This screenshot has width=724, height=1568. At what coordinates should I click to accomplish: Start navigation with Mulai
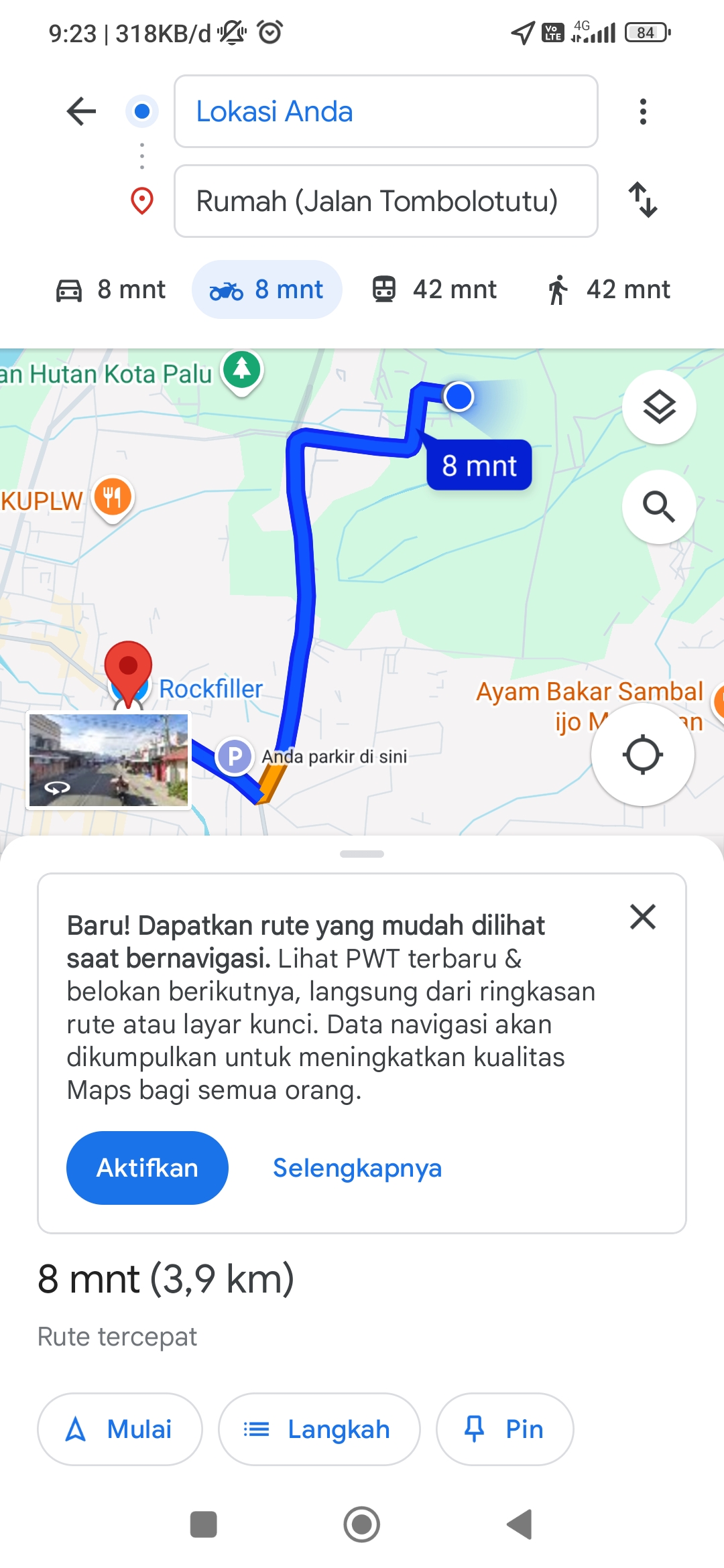[x=120, y=1429]
